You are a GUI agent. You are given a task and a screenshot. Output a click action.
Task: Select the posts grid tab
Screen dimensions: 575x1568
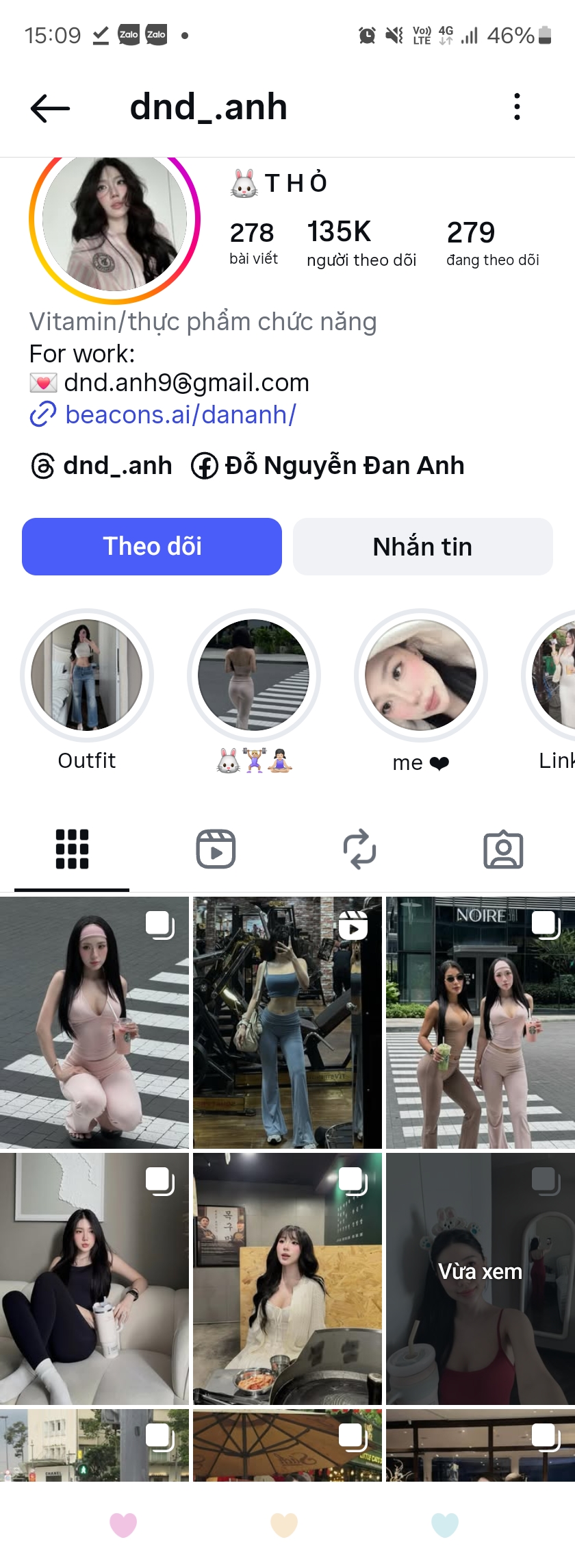coord(72,849)
